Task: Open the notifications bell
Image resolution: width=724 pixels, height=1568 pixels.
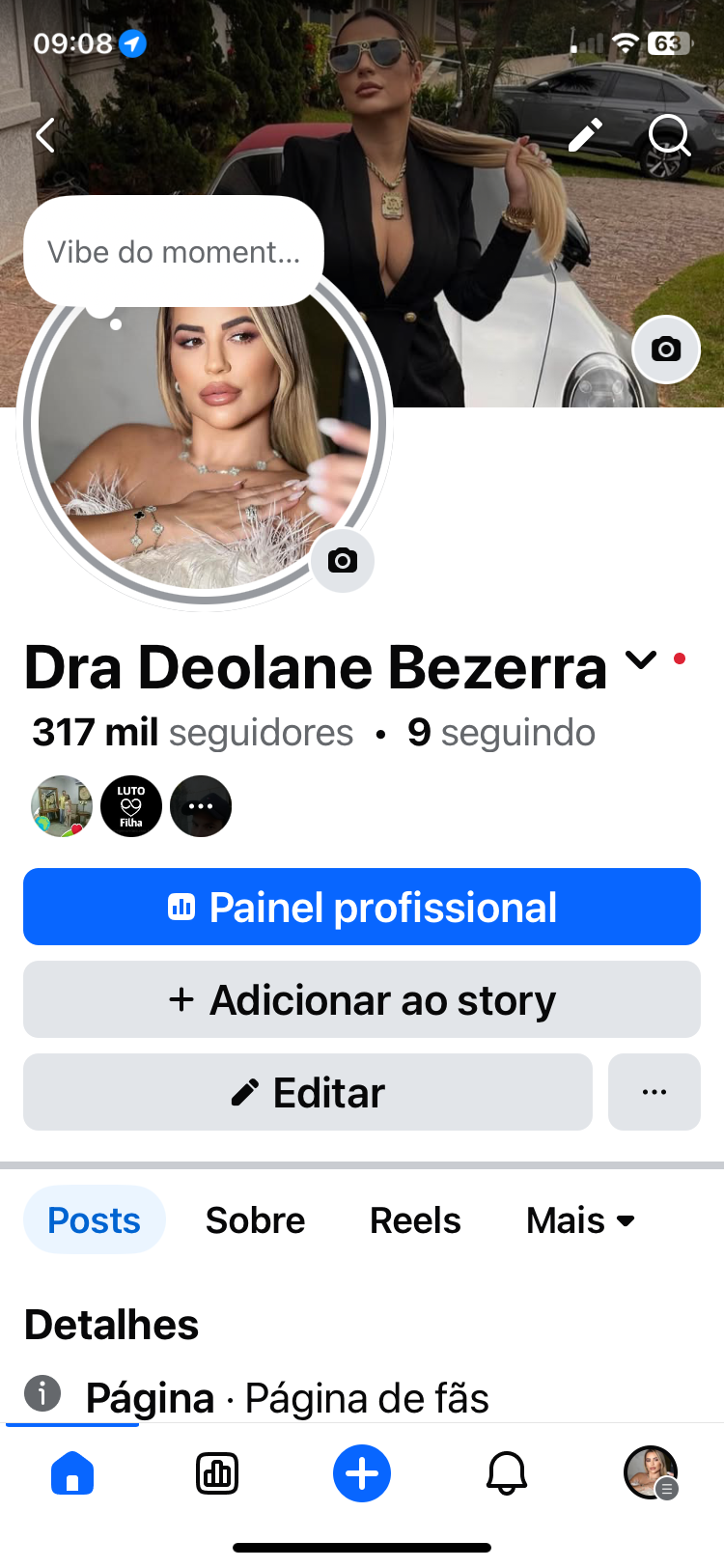Action: (507, 1473)
